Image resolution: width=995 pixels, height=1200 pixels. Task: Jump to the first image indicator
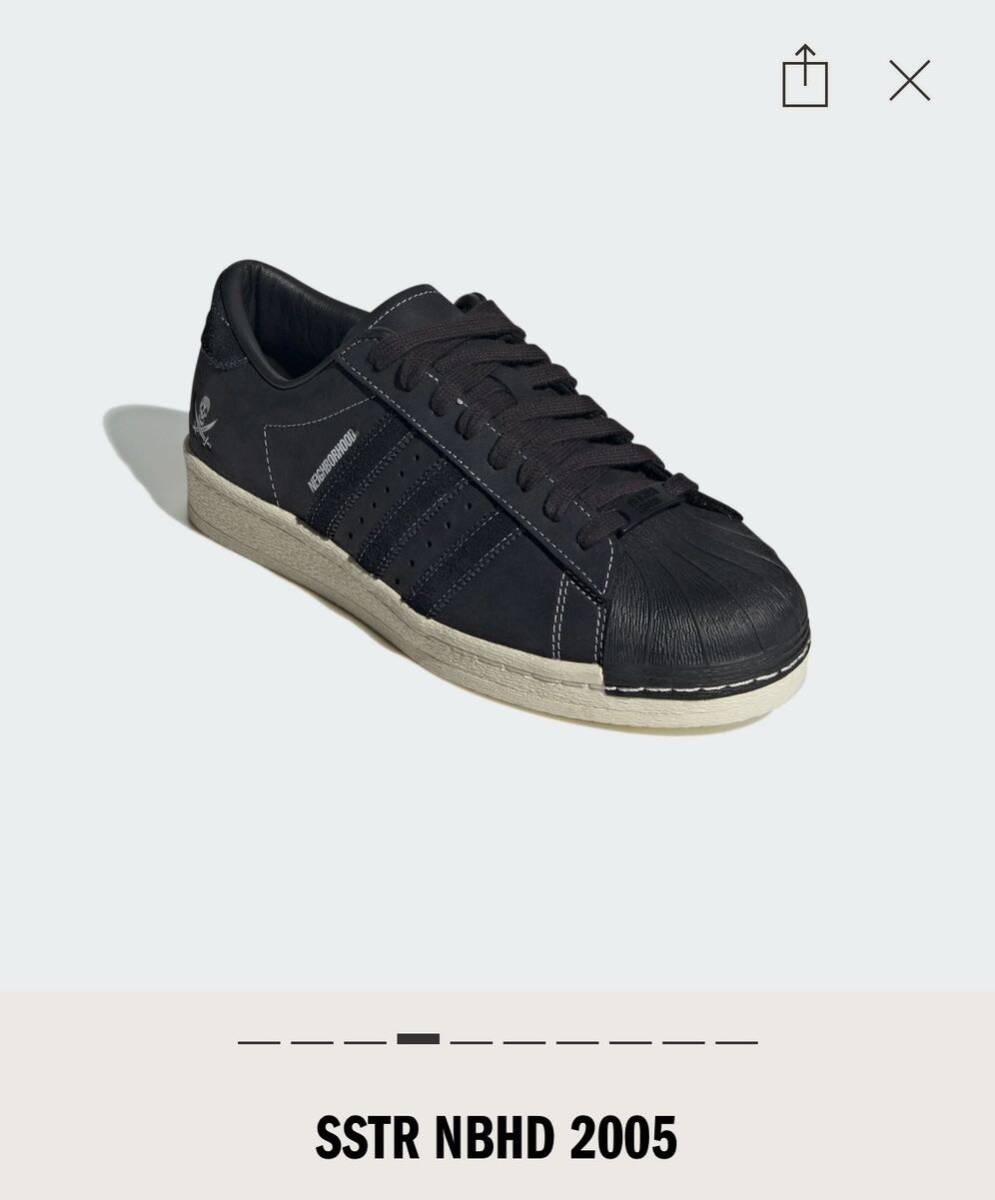[259, 1041]
